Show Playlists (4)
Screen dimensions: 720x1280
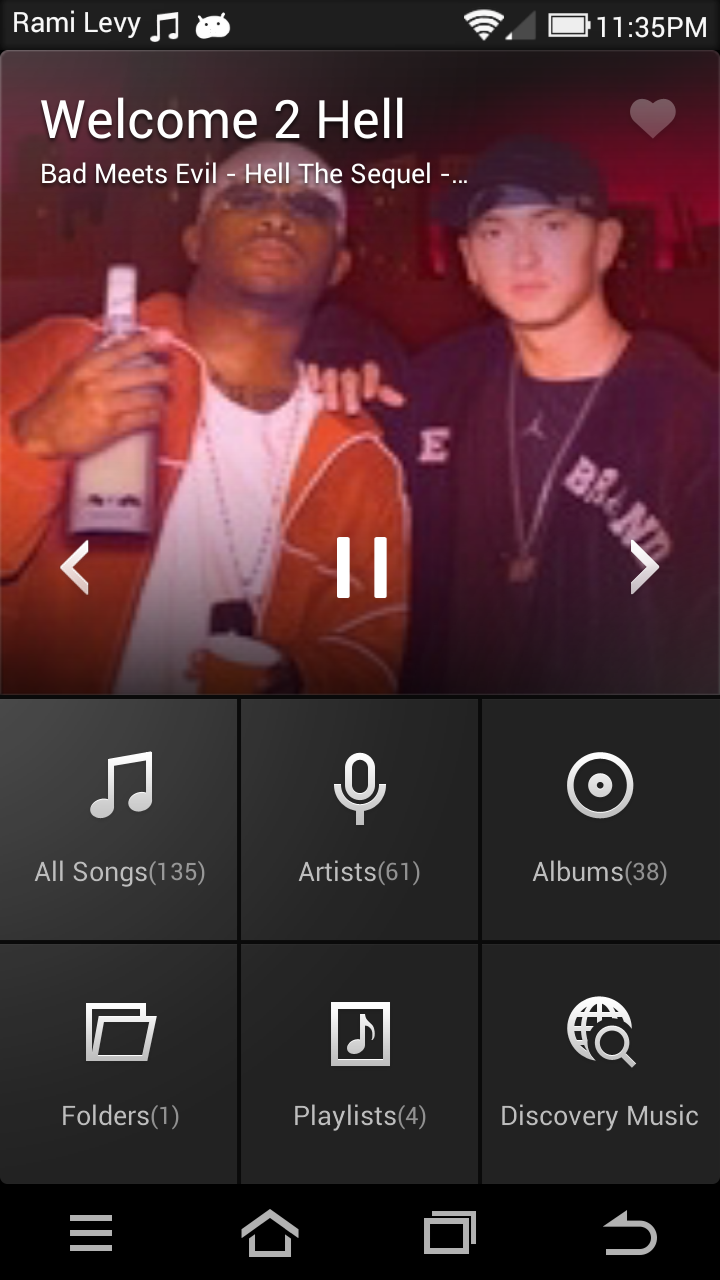359,1064
